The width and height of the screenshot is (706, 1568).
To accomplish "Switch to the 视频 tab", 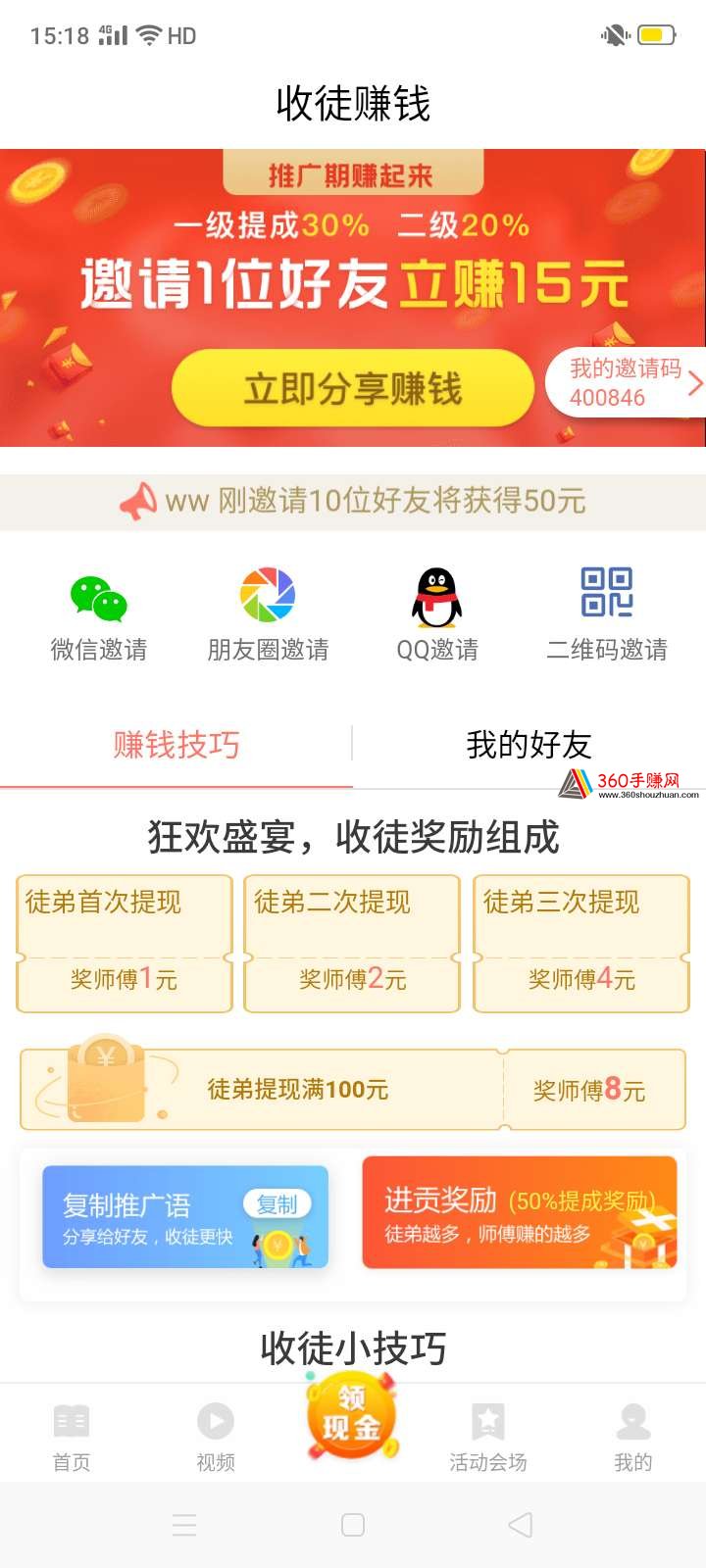I will [x=216, y=1438].
